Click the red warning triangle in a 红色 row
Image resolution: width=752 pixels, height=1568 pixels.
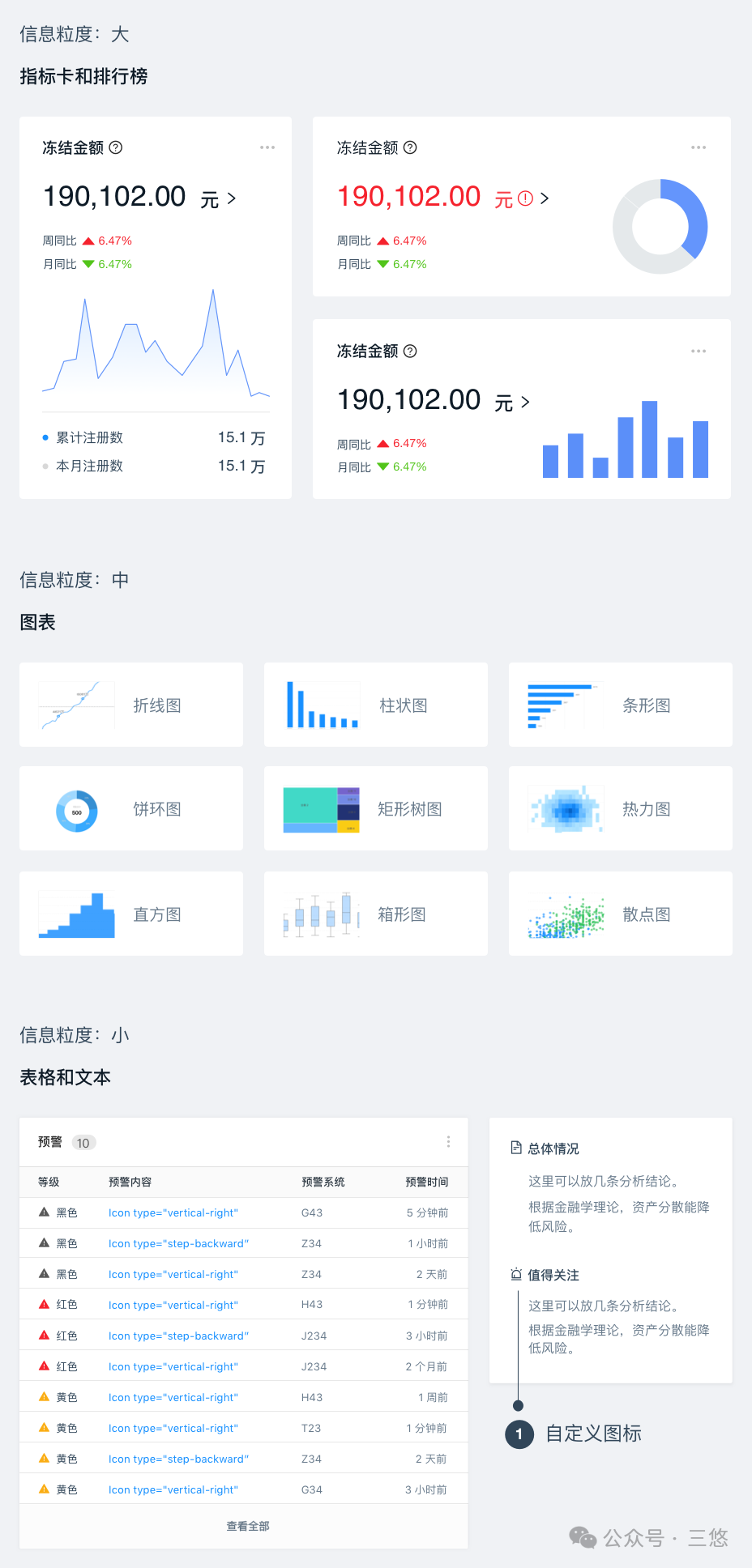click(x=44, y=1304)
